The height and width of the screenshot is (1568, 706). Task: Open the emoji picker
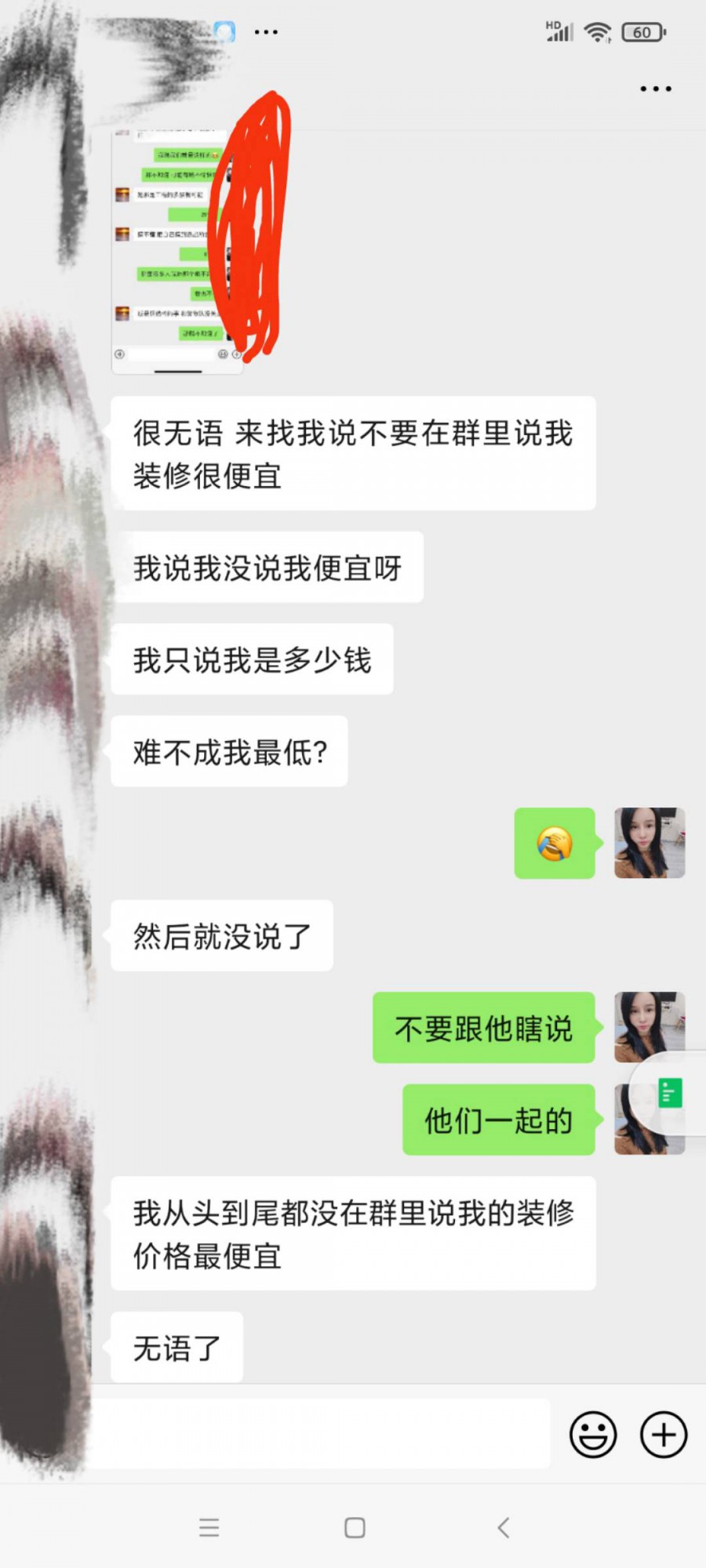[592, 1435]
